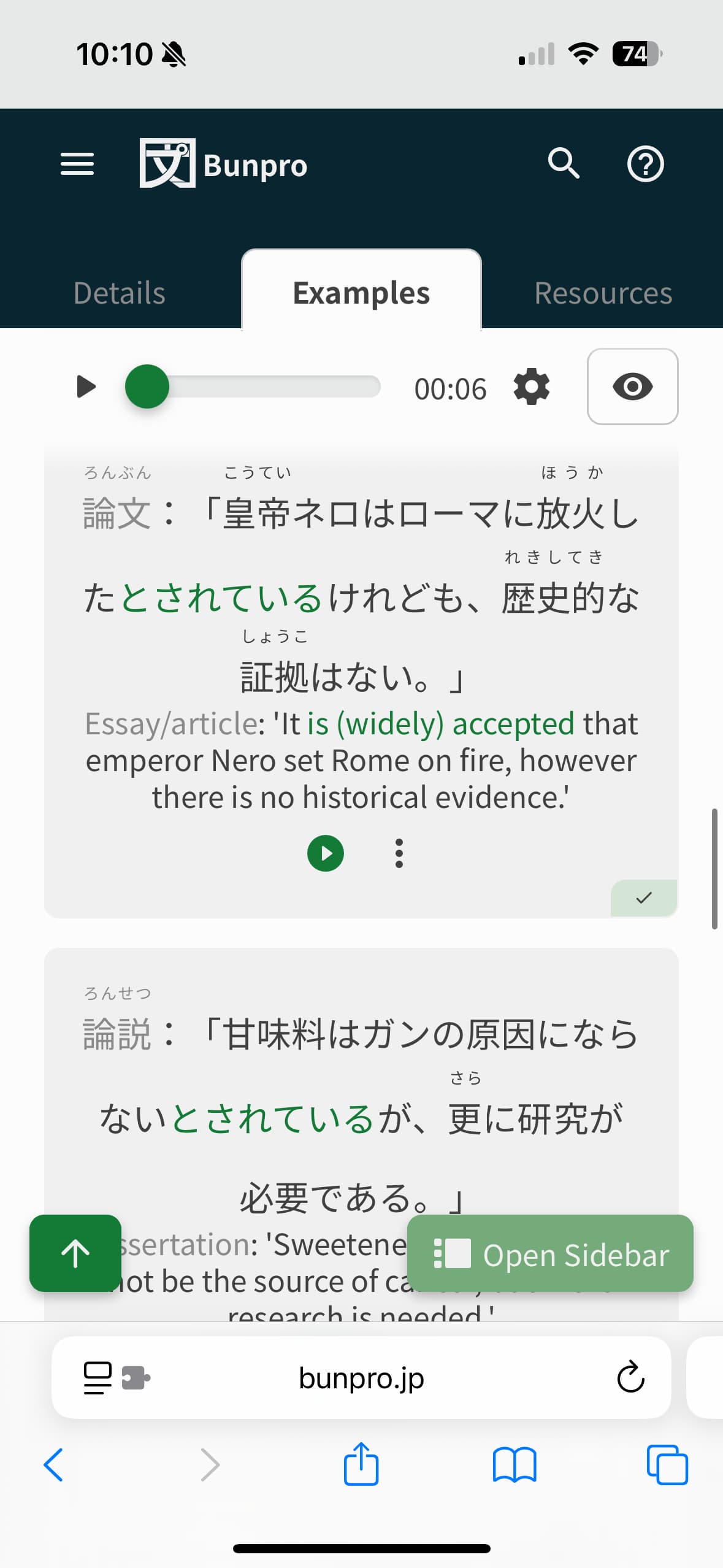Play audio for the Nero sentence
The height and width of the screenshot is (1568, 723).
[x=325, y=853]
